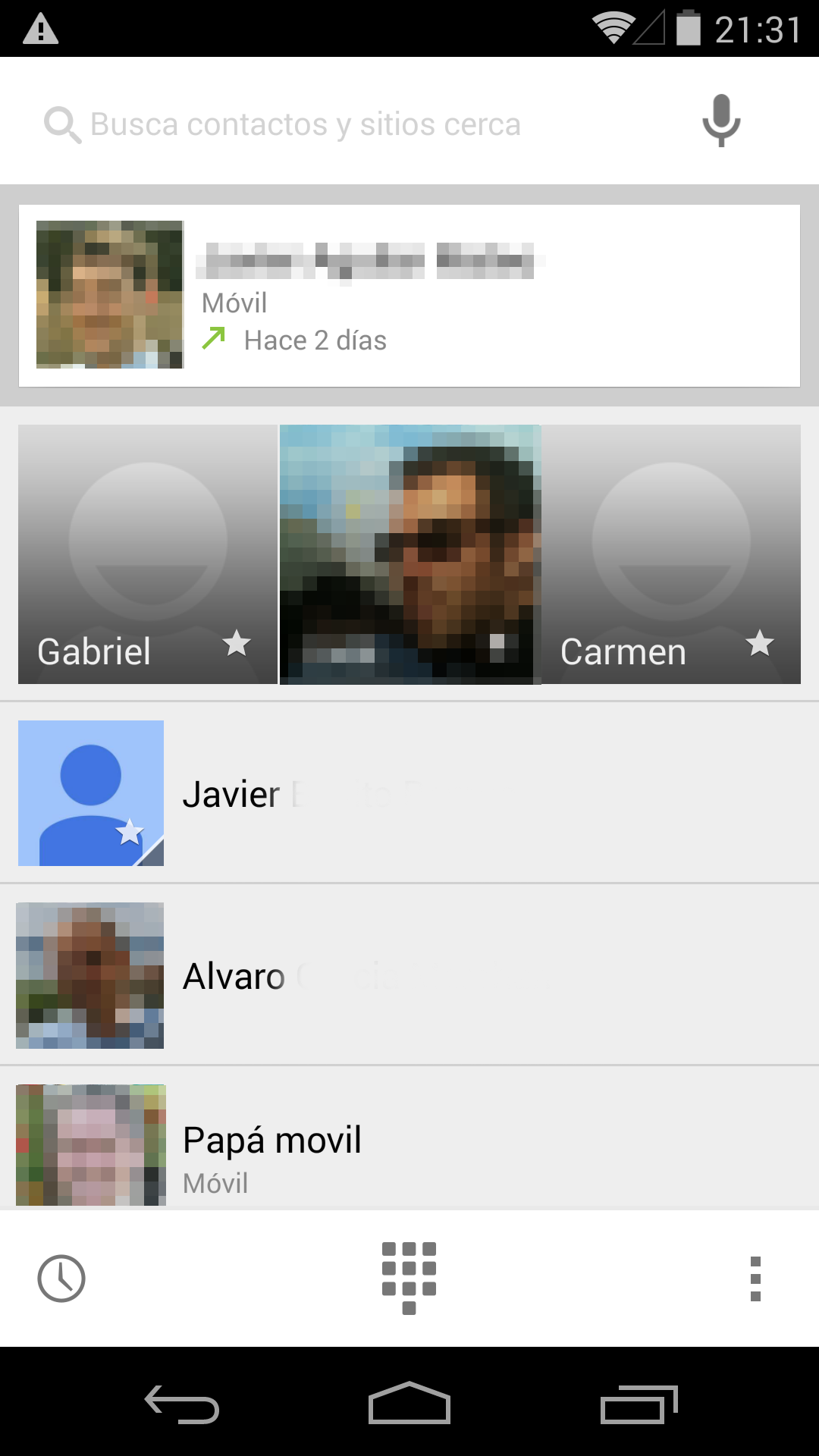Call favorite contact Carmen
This screenshot has width=819, height=1456.
(671, 555)
